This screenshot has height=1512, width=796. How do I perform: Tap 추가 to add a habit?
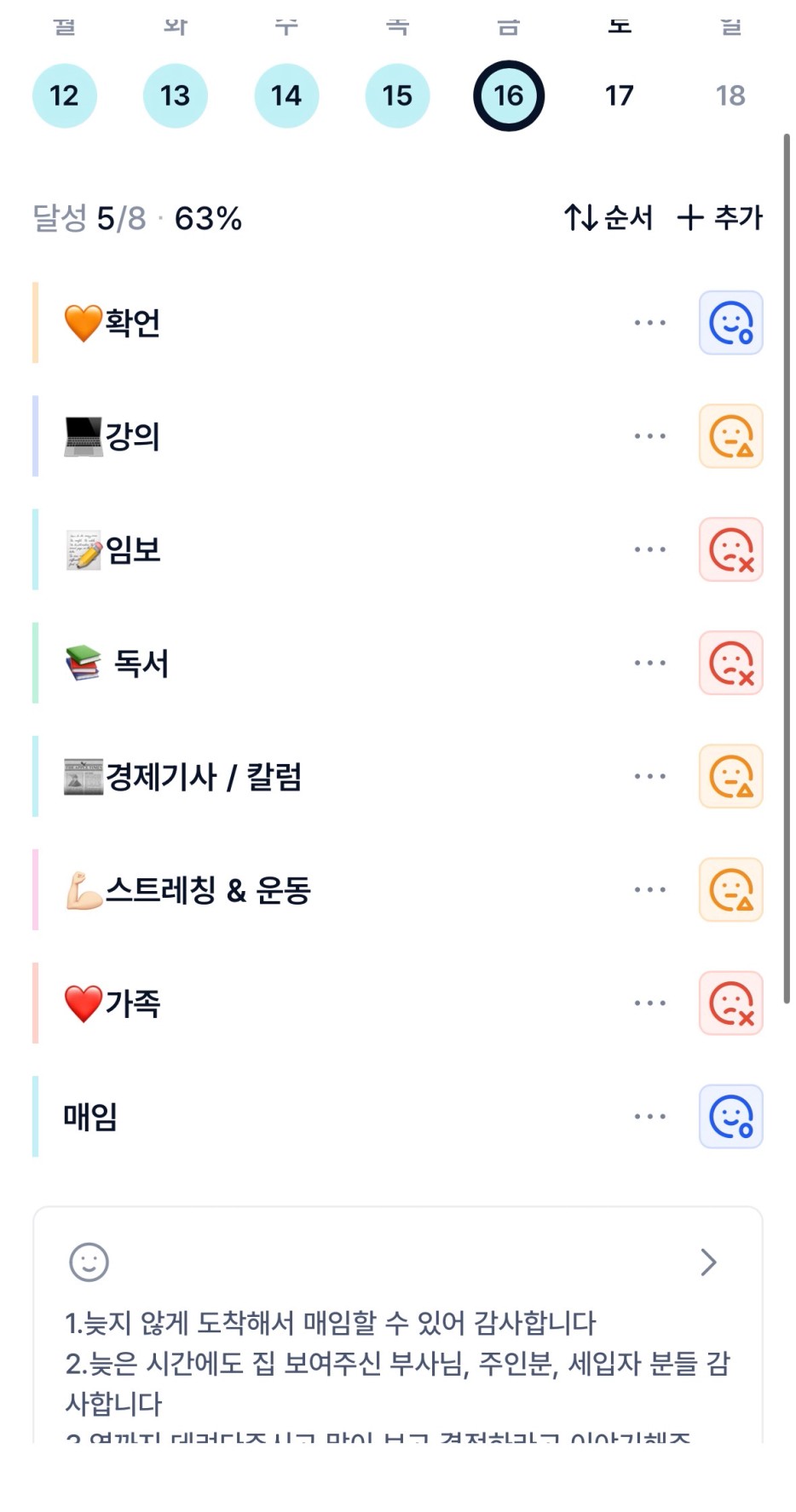pyautogui.click(x=720, y=218)
